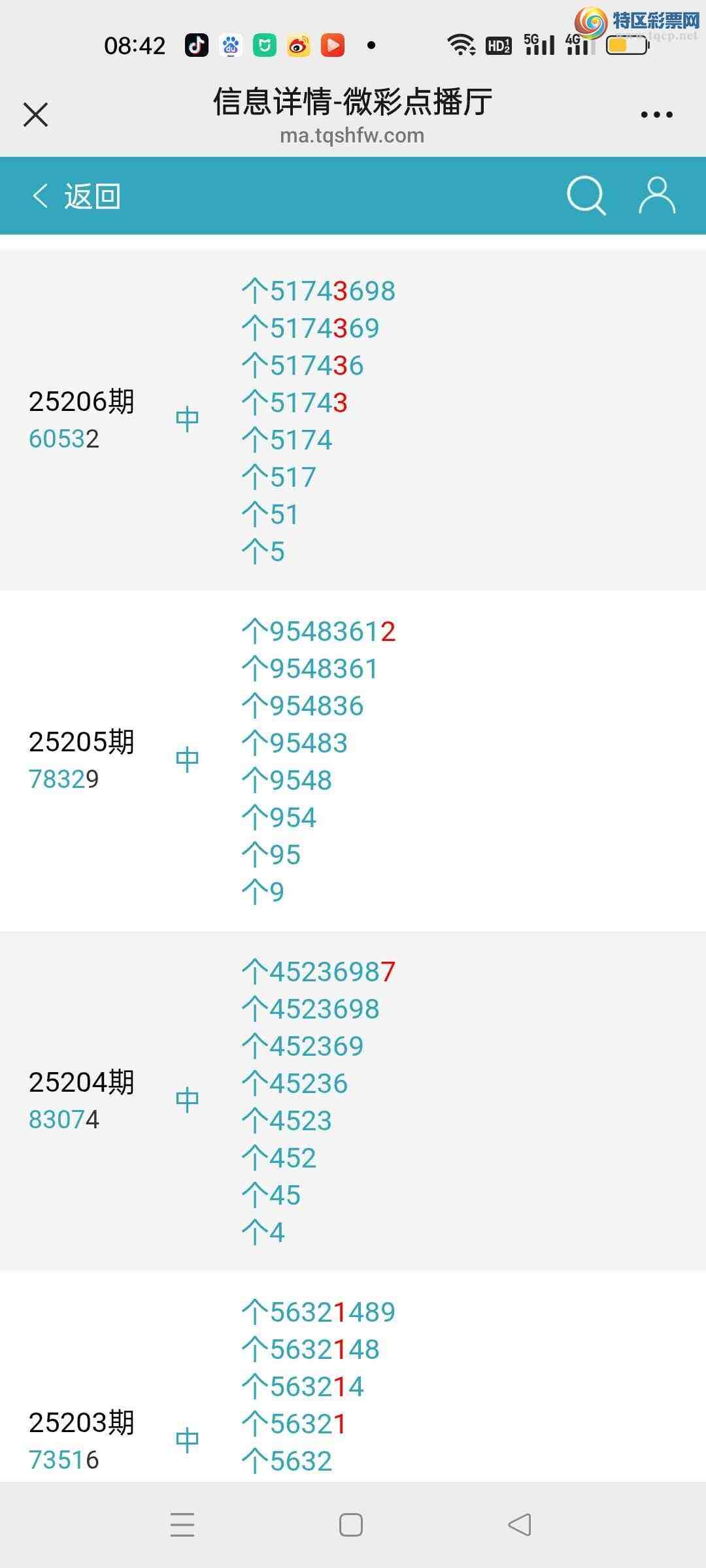Open the search icon on the teal bar
This screenshot has height=1568, width=706.
coord(586,195)
